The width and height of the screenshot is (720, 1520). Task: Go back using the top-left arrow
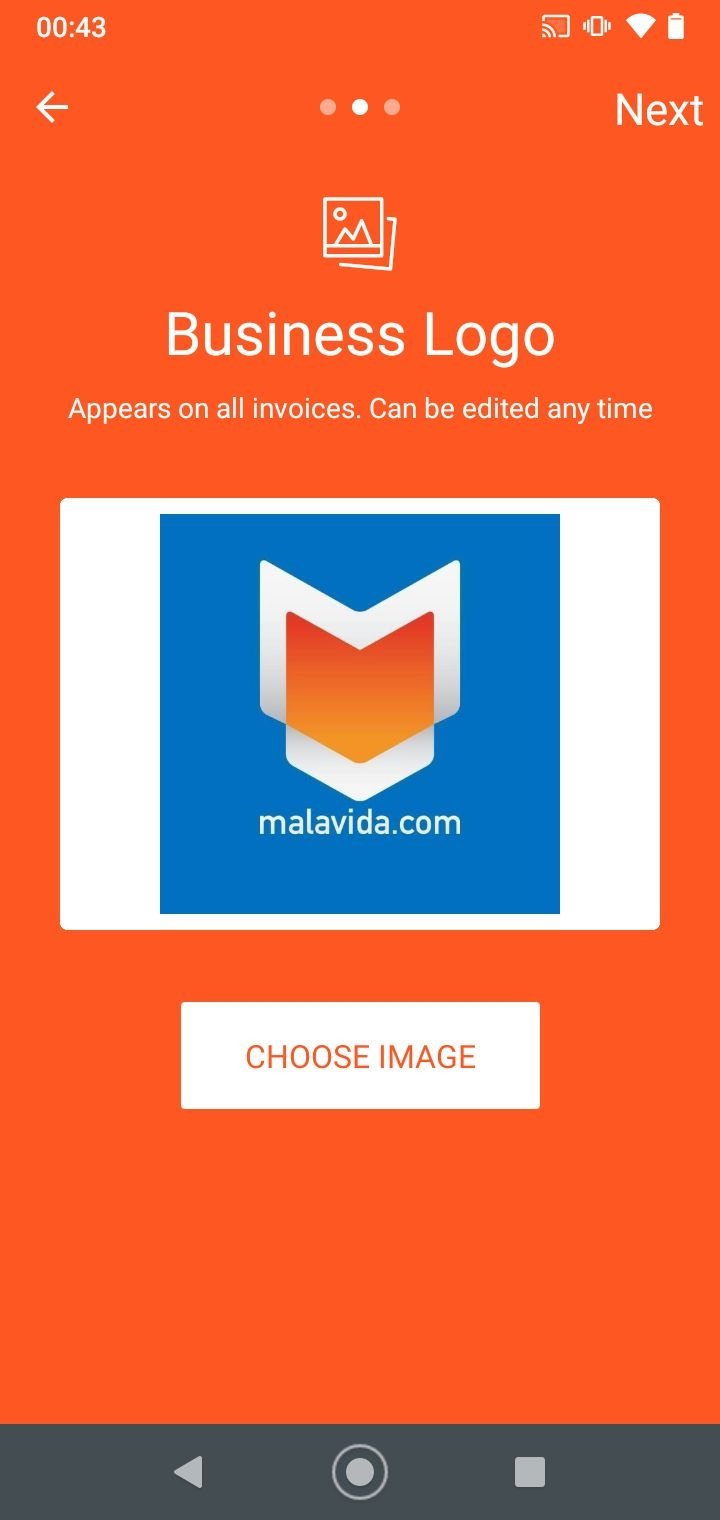click(52, 107)
